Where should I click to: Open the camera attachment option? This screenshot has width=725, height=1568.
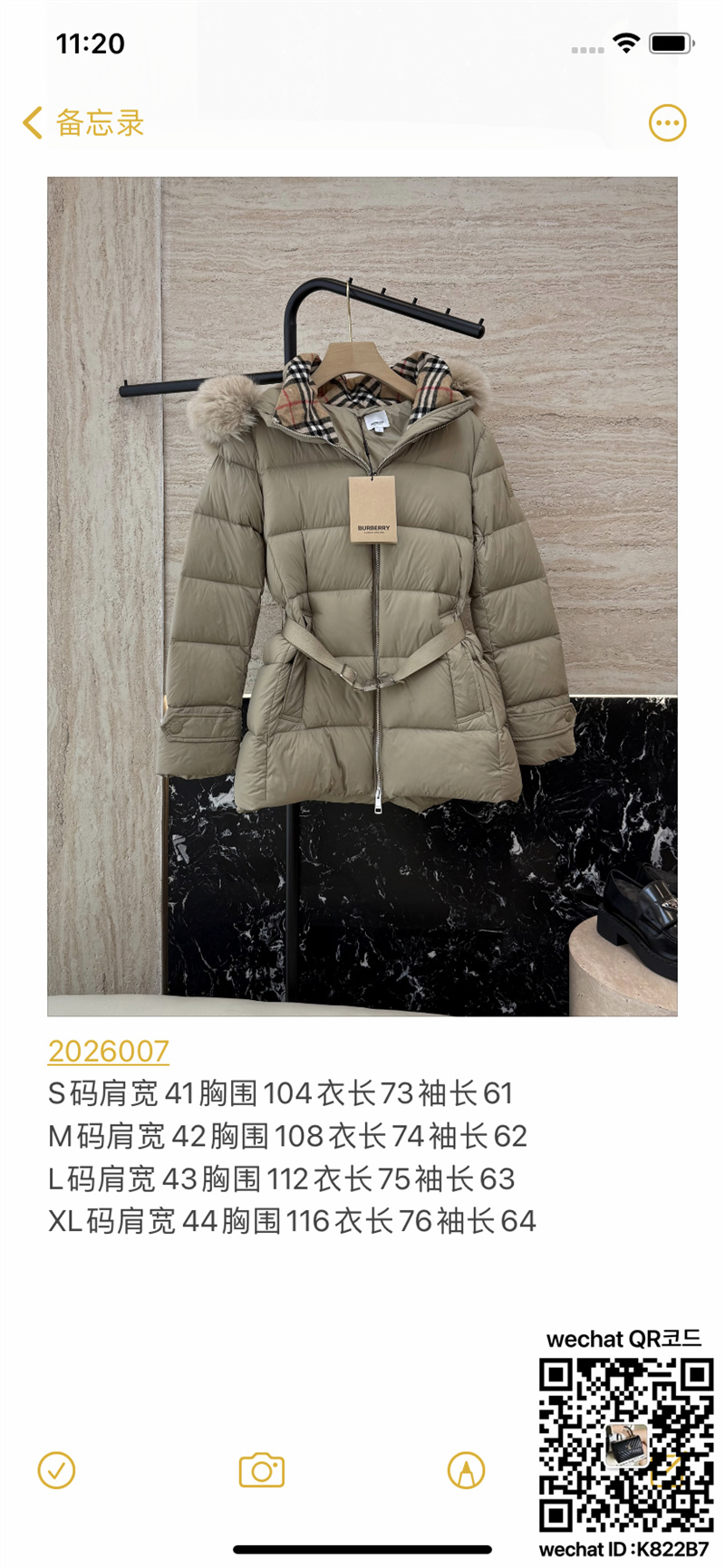pos(261,1470)
